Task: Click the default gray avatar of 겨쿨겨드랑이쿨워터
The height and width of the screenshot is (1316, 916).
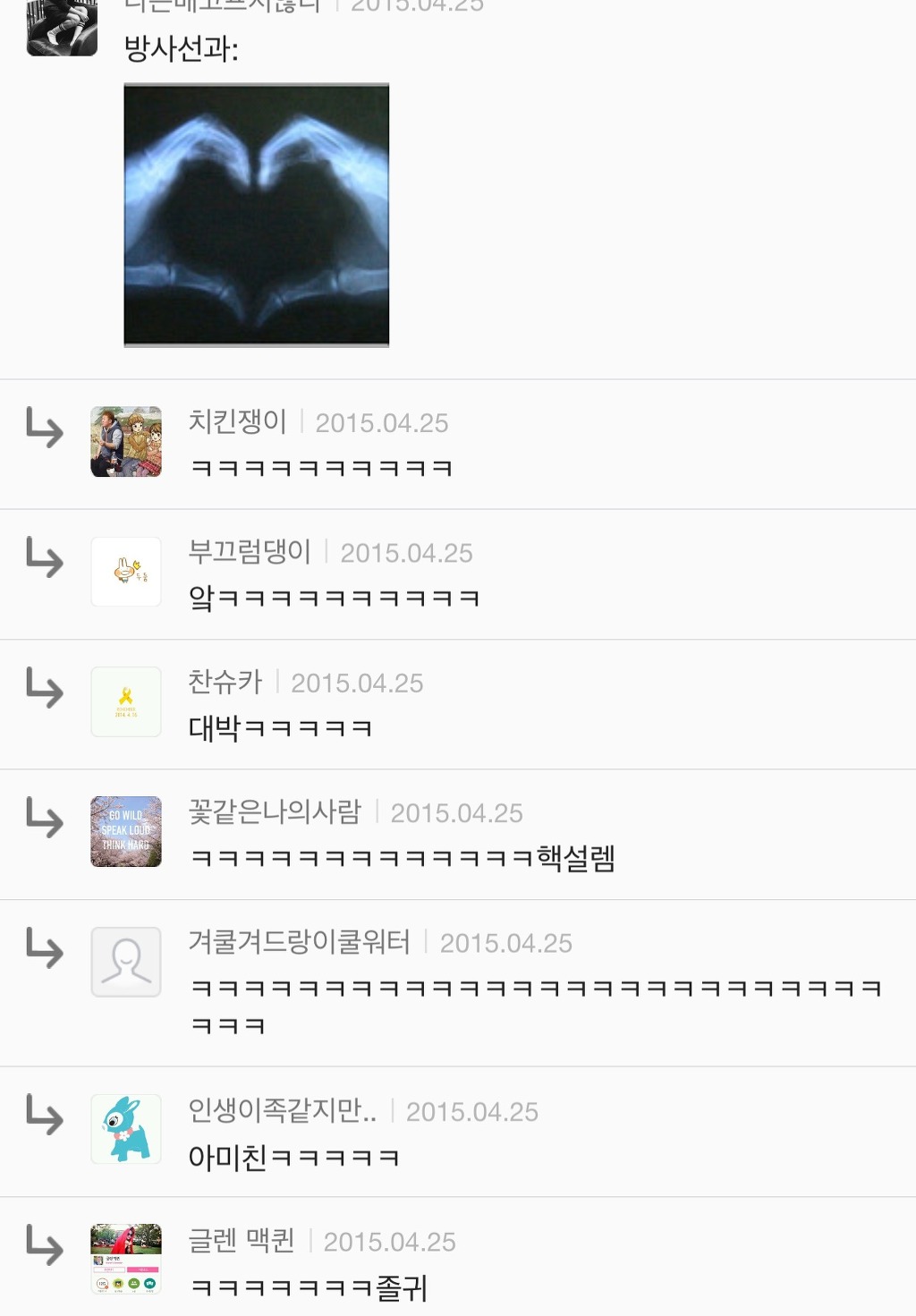Action: pos(125,962)
